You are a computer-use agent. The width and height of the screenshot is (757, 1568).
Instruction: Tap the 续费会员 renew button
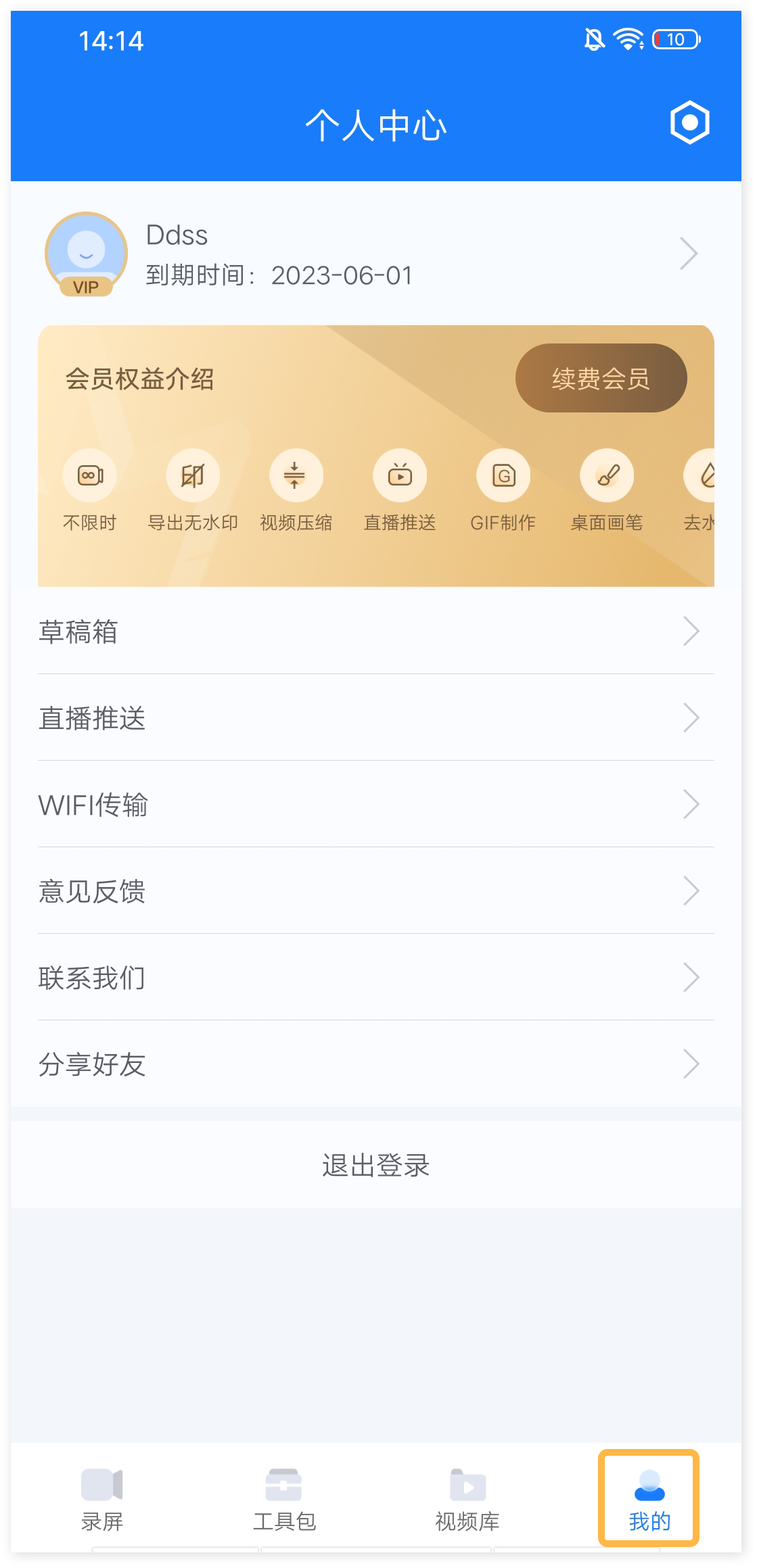click(x=601, y=378)
